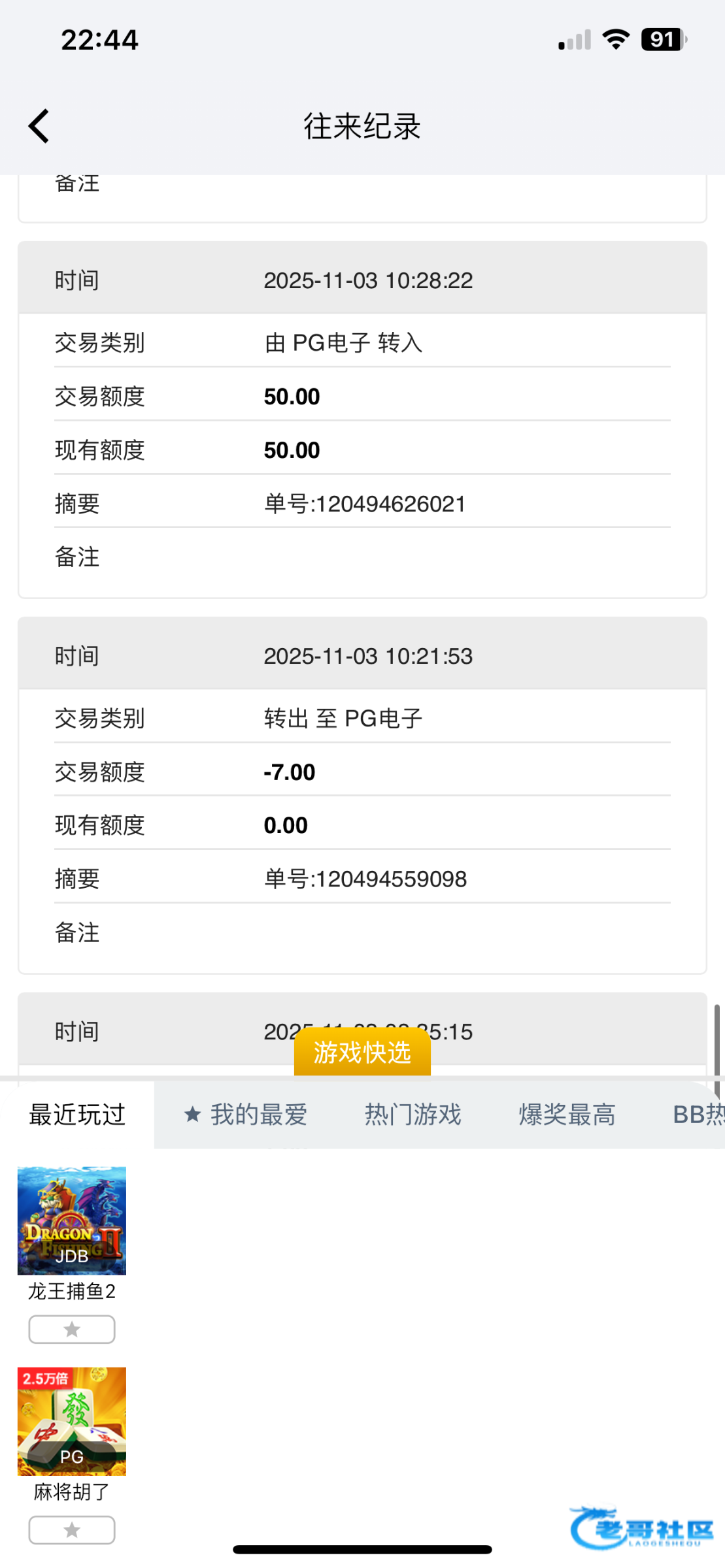The width and height of the screenshot is (725, 1568).
Task: Open the 龙王捕鱼2 game
Action: point(72,1220)
